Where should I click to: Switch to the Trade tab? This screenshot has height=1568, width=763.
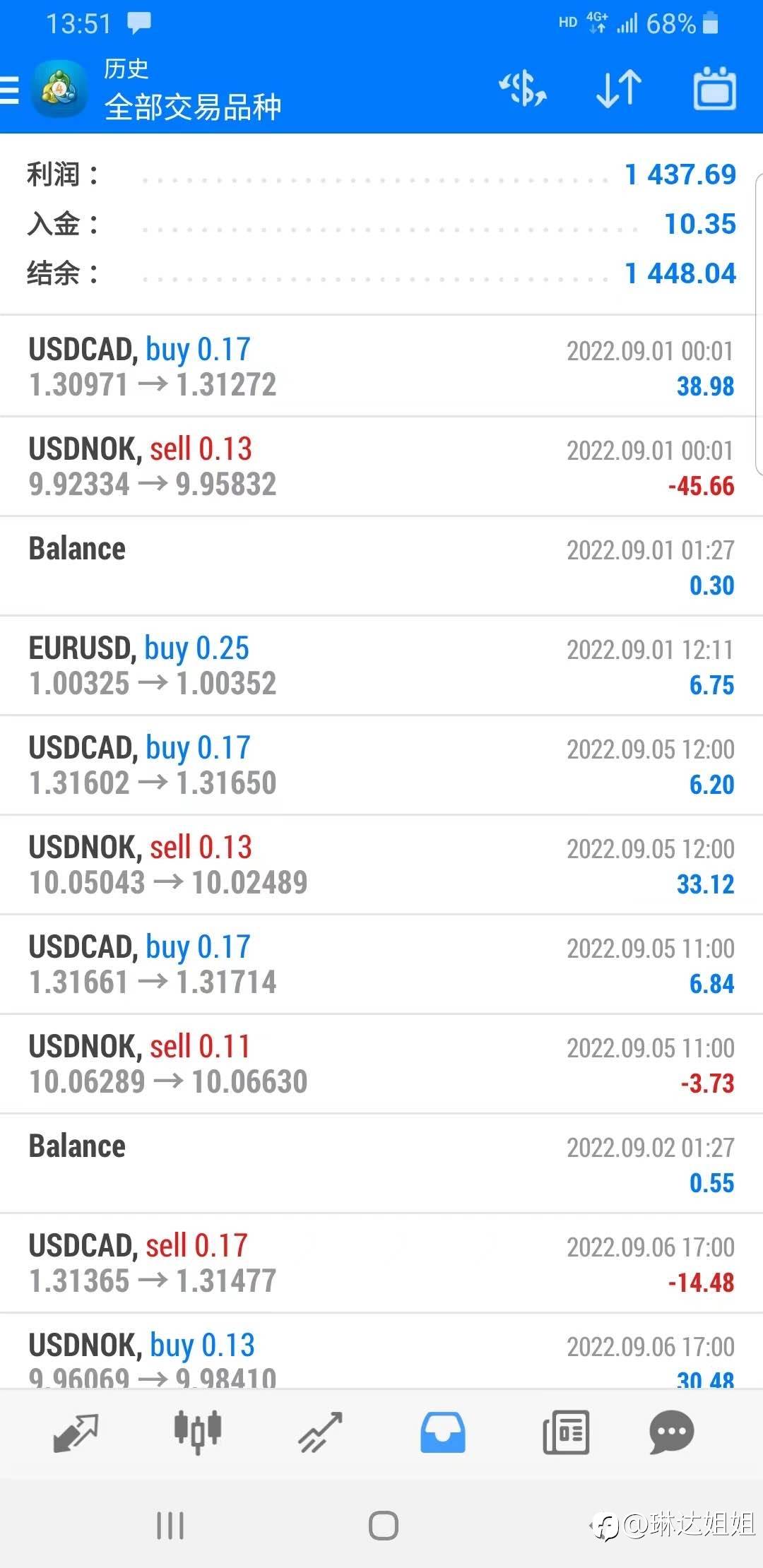(x=320, y=1432)
